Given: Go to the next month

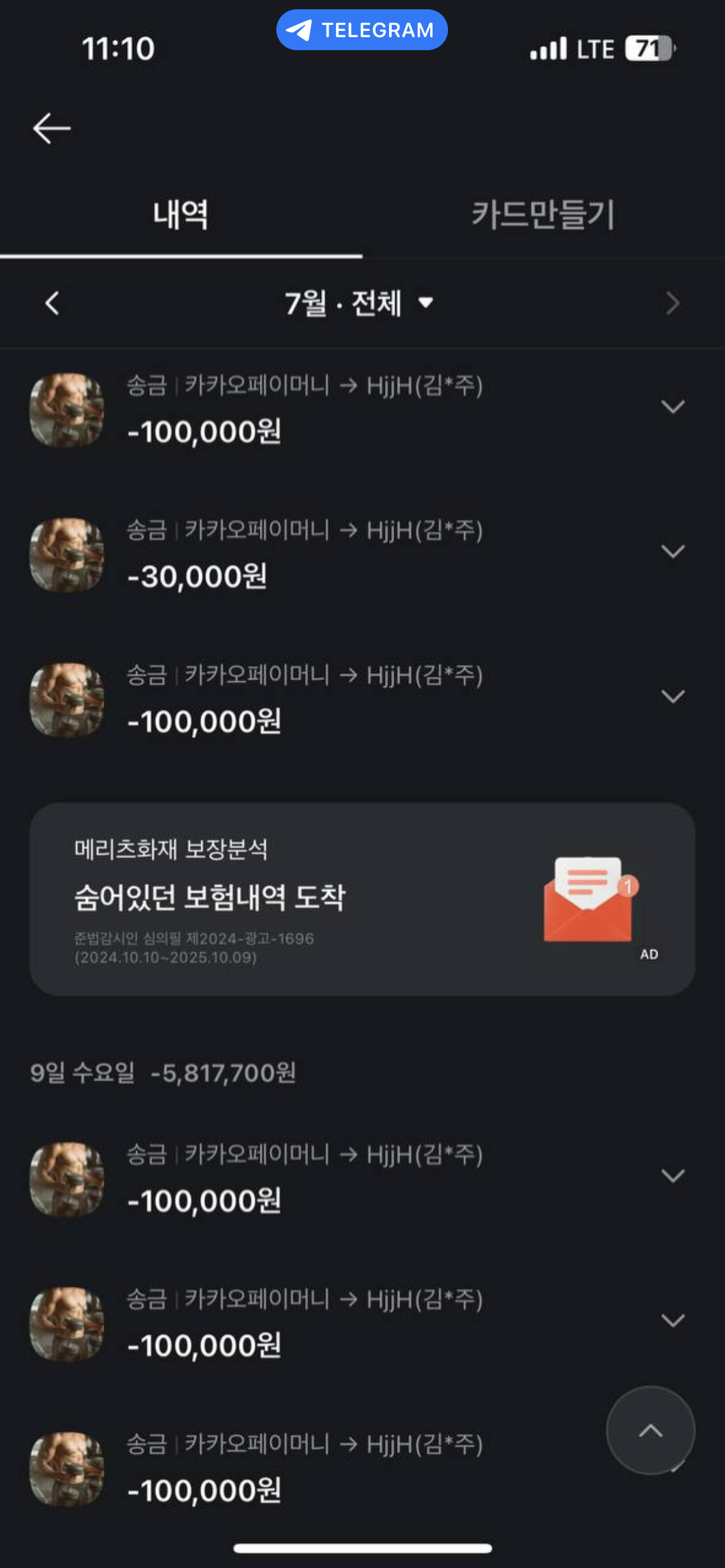Looking at the screenshot, I should (672, 303).
